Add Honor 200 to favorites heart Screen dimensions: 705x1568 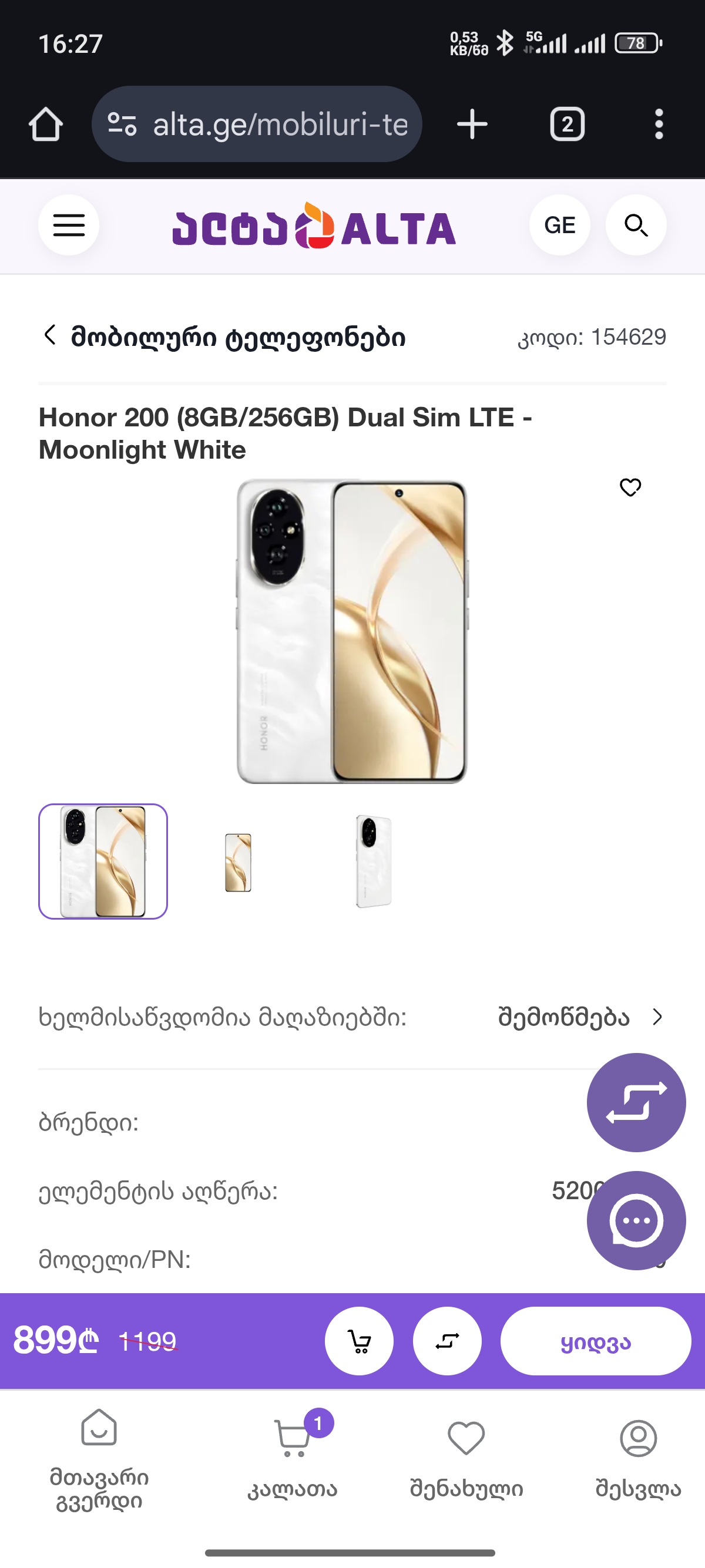click(x=630, y=487)
